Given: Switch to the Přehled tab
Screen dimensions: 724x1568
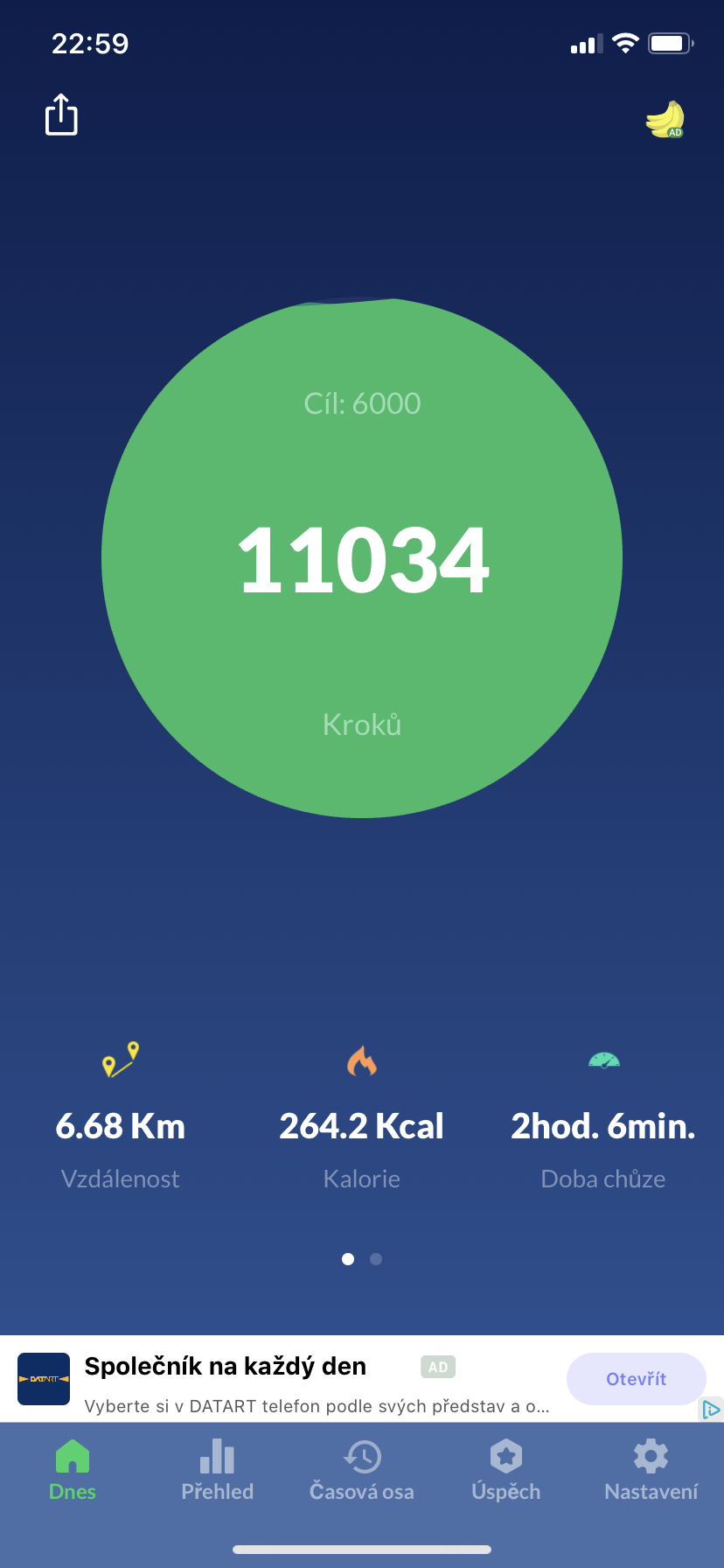Looking at the screenshot, I should point(217,1471).
